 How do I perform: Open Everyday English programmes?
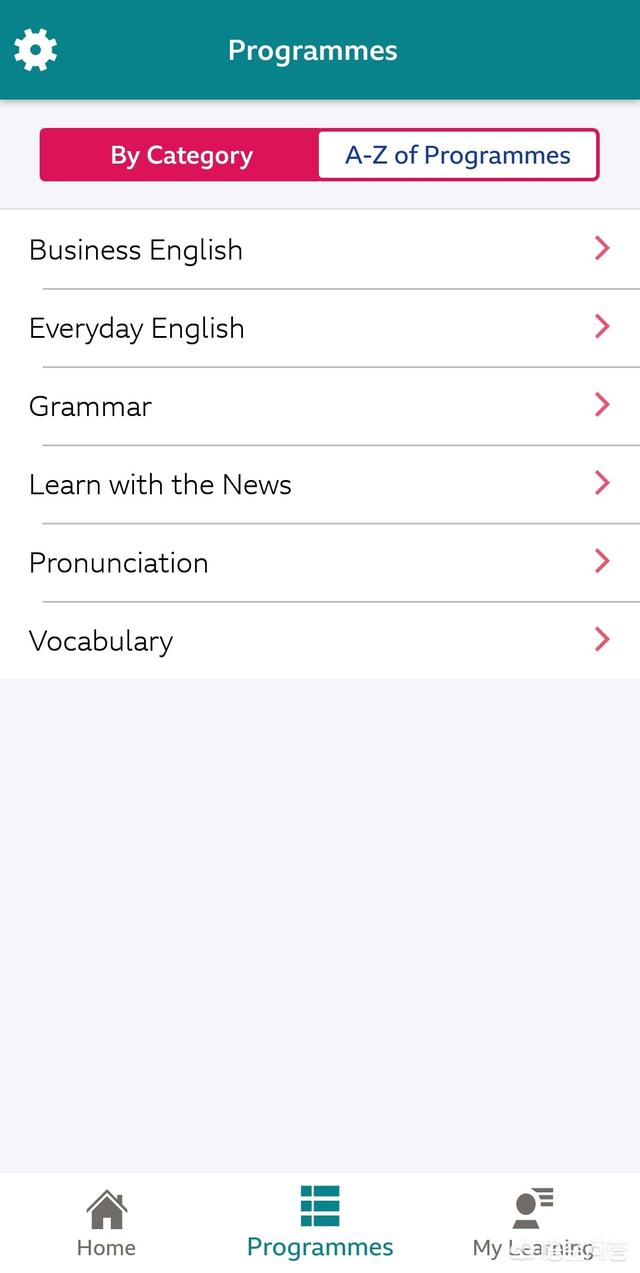click(x=320, y=328)
